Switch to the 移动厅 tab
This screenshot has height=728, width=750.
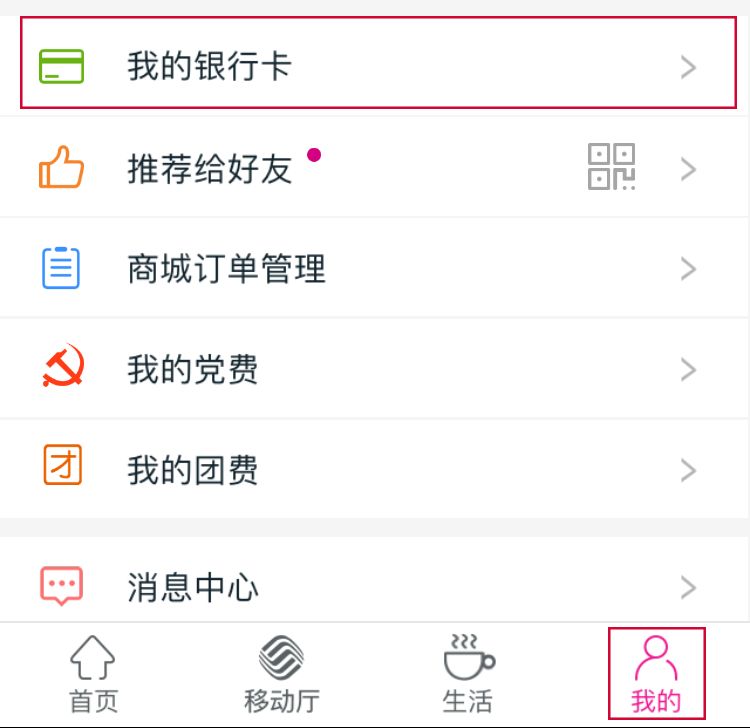pos(281,674)
